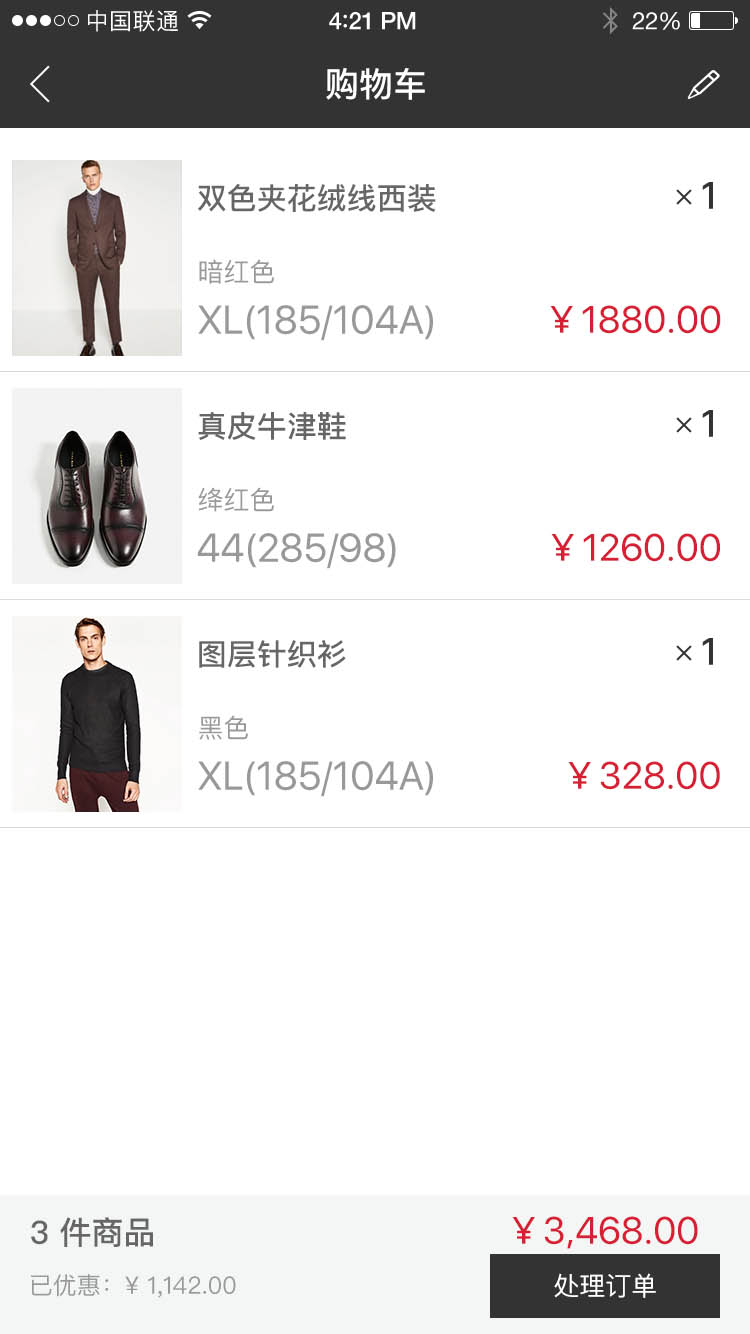Tap the ×1 quantity for the suit
750x1334 pixels.
(x=697, y=197)
